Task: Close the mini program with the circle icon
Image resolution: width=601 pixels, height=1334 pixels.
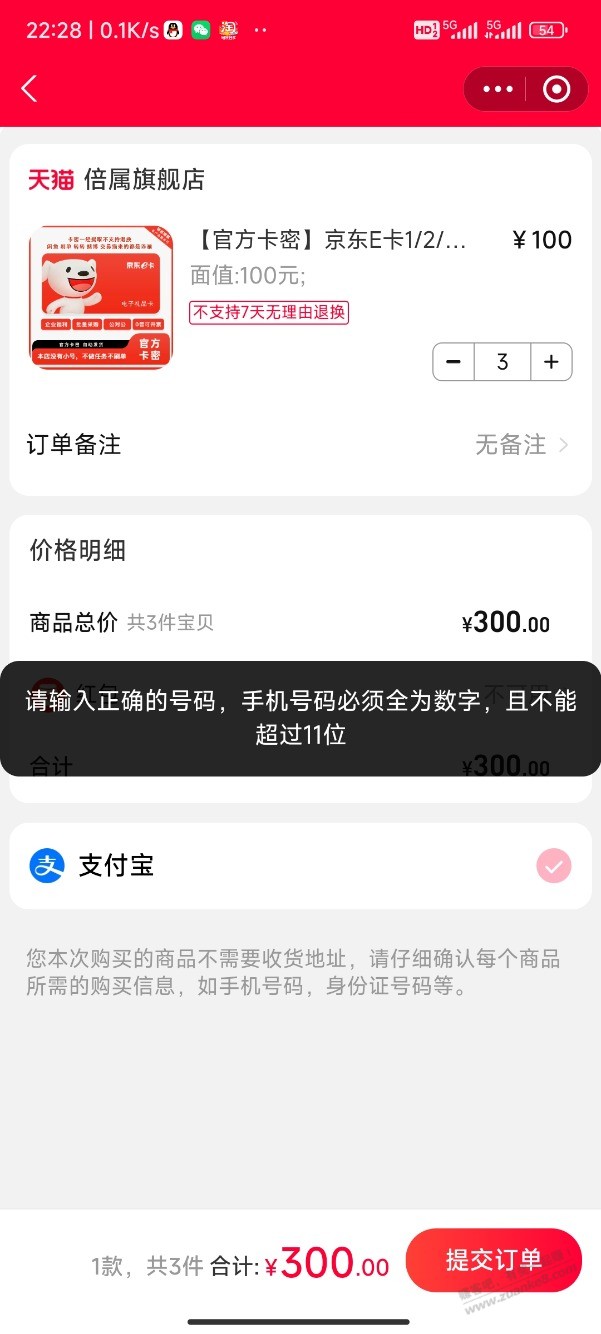Action: coord(556,89)
